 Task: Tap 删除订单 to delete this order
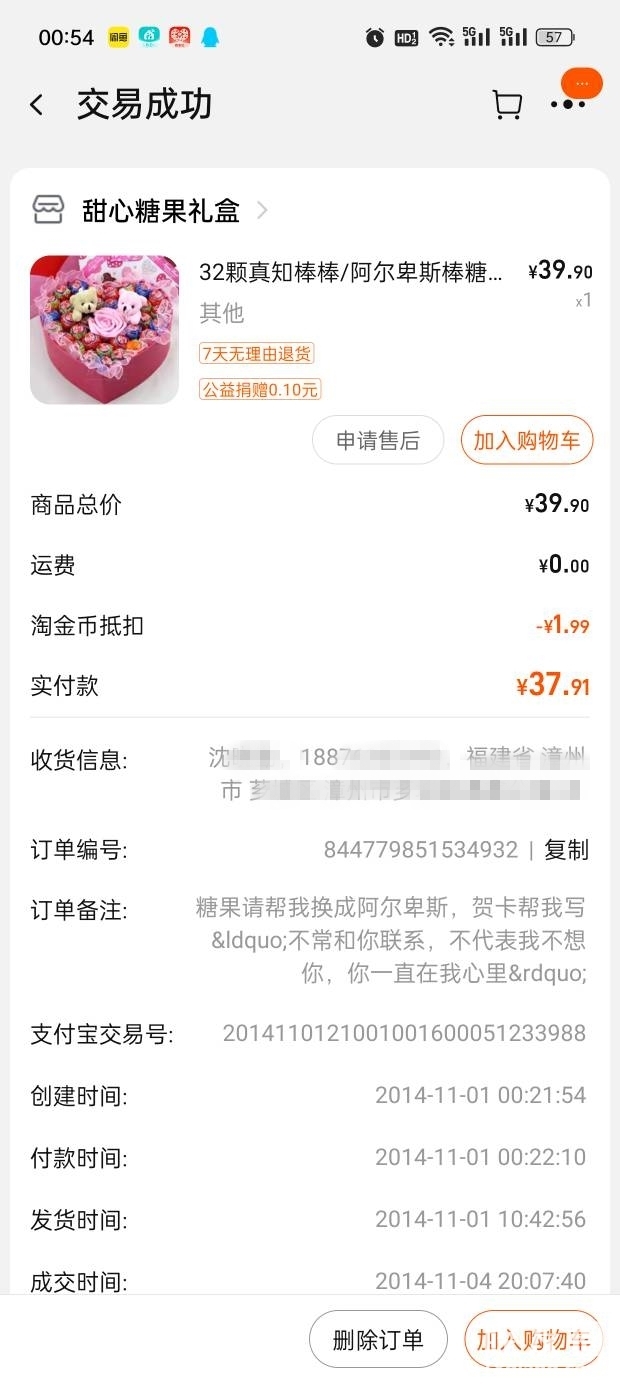pyautogui.click(x=377, y=1339)
